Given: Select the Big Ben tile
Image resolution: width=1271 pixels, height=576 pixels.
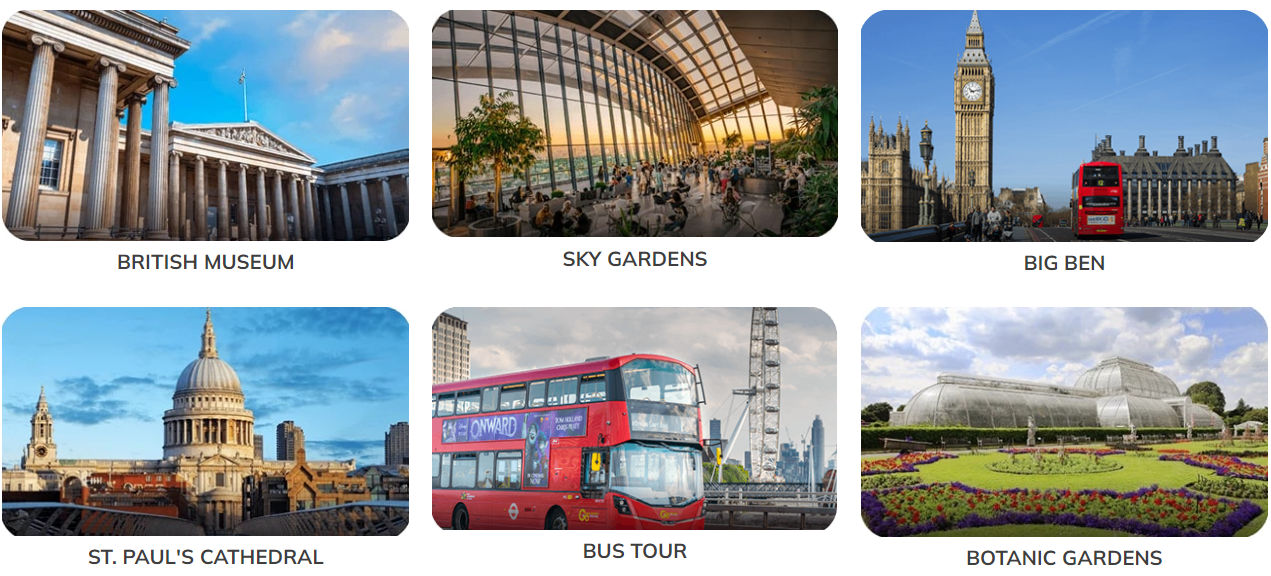Looking at the screenshot, I should pos(1064,126).
